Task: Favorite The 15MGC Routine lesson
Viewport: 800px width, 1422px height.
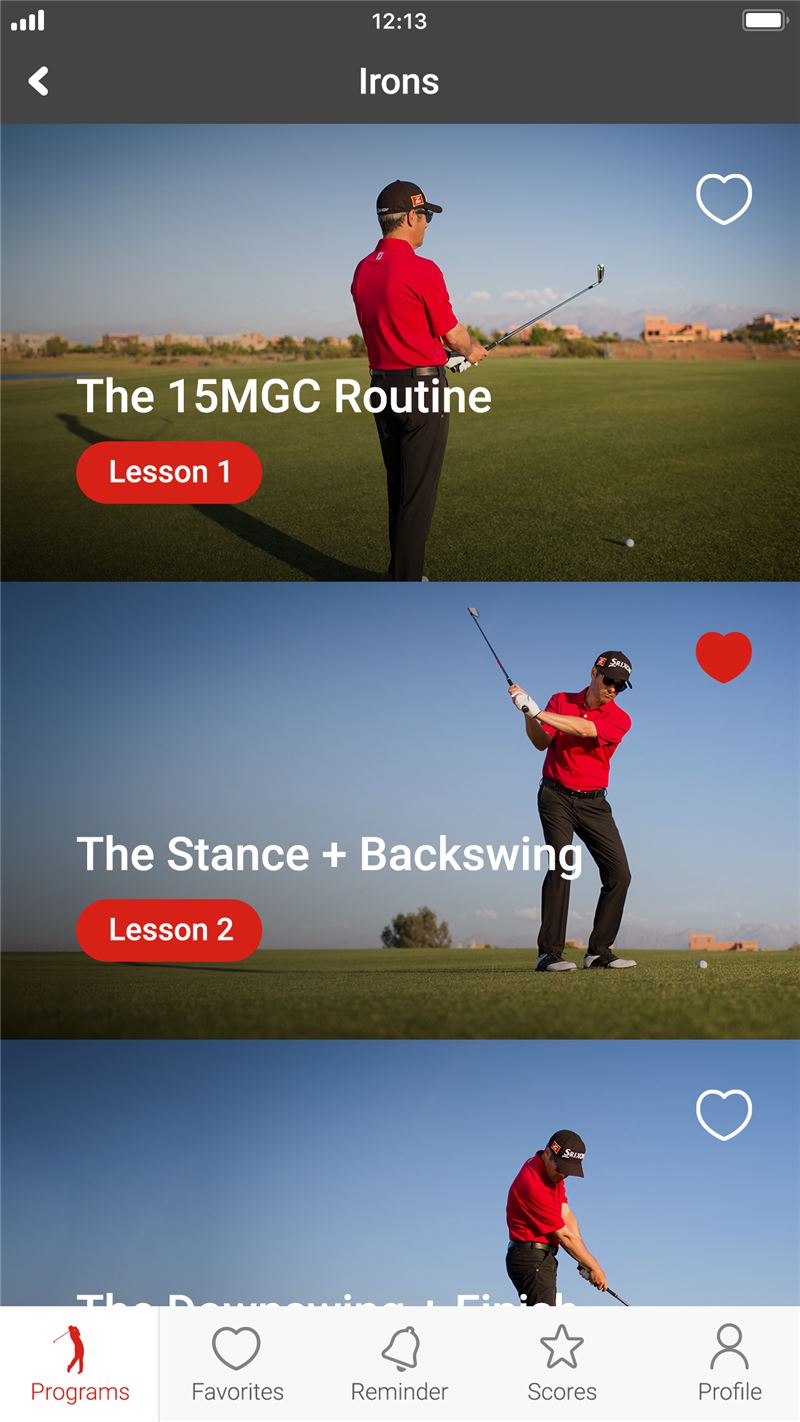Action: tap(724, 199)
